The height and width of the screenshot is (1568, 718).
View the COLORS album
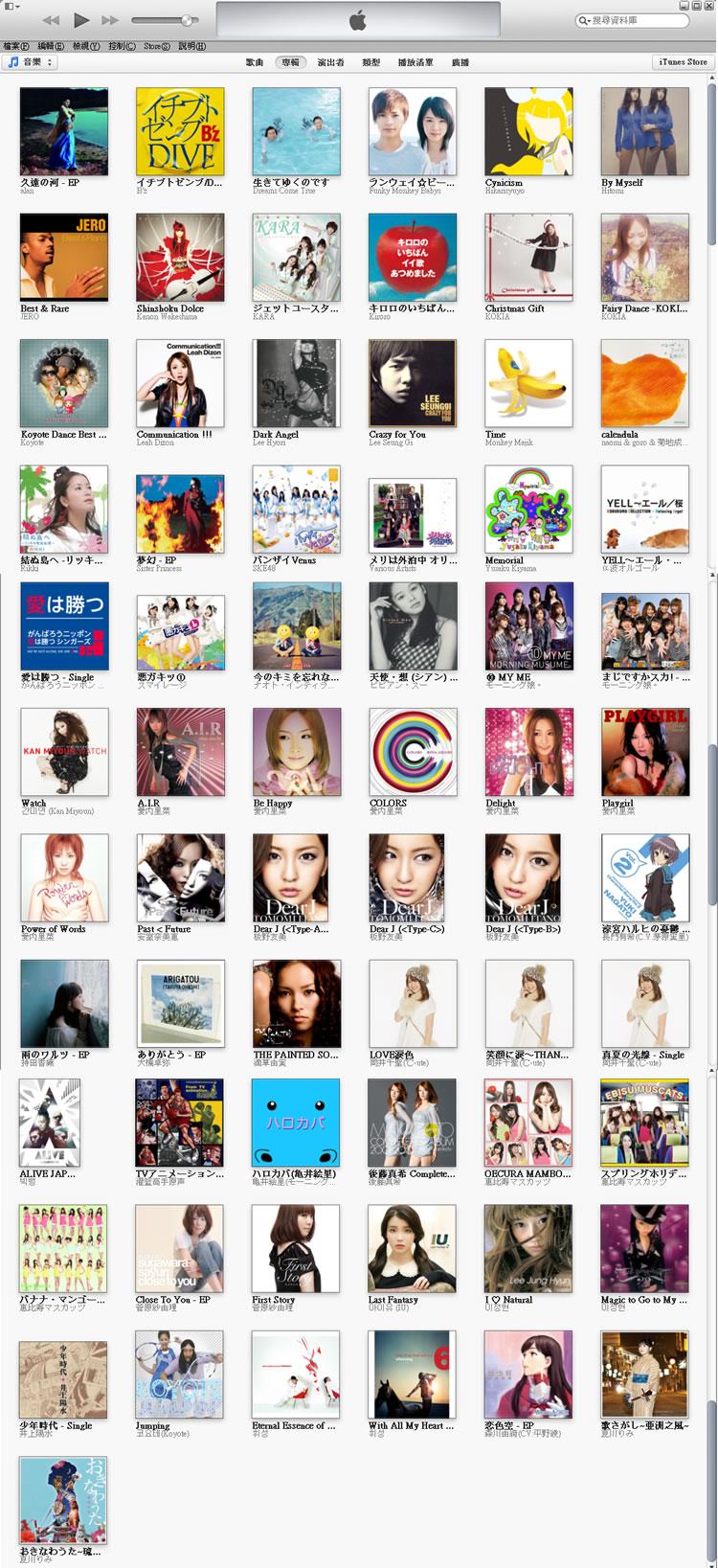point(413,752)
